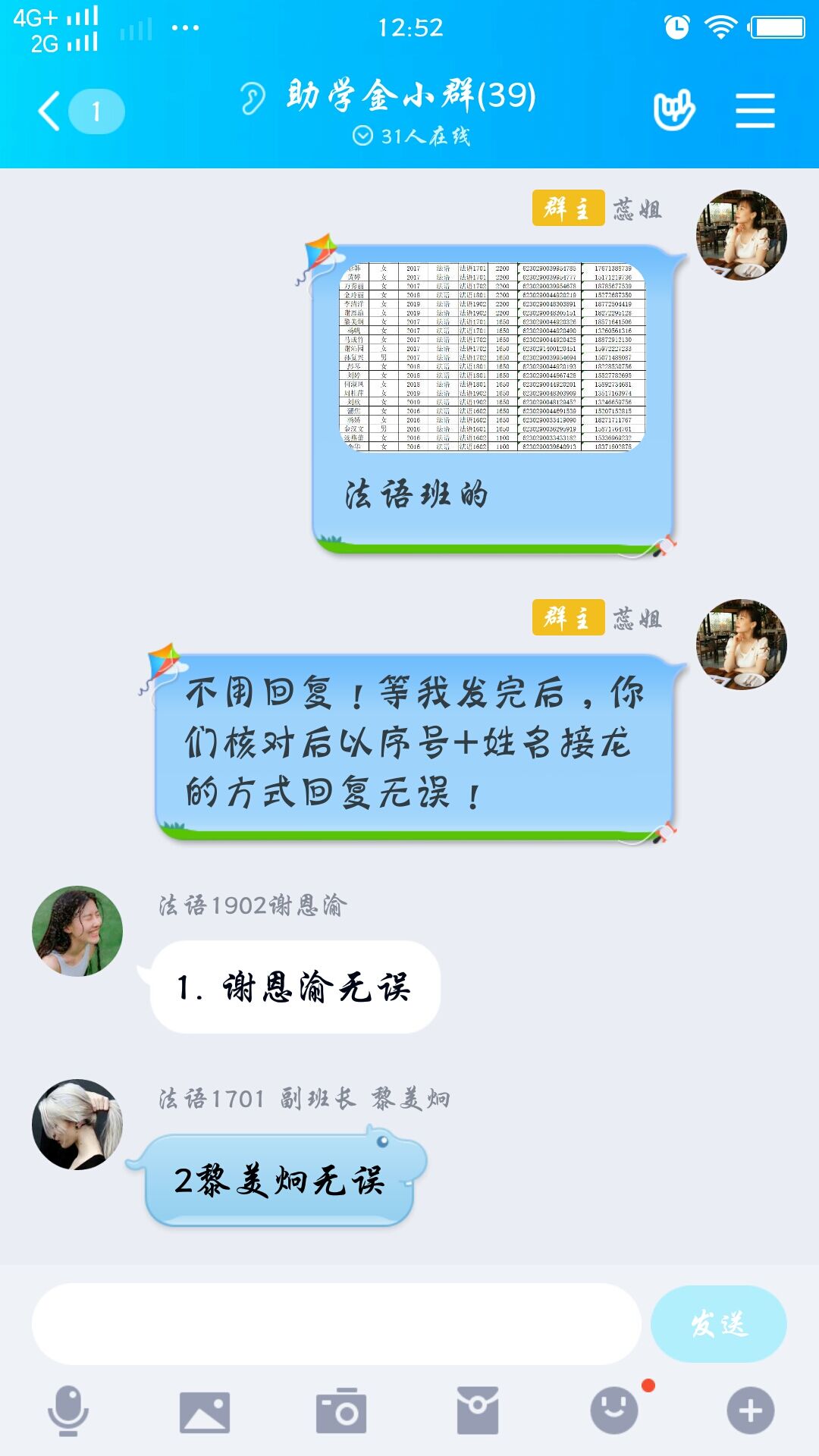The height and width of the screenshot is (1456, 819).
Task: Start voice message with microphone icon
Action: pyautogui.click(x=68, y=1410)
